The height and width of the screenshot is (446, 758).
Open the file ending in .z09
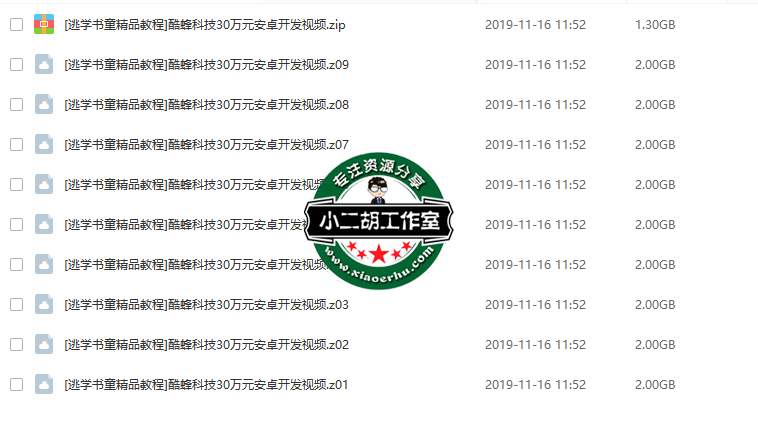(206, 64)
